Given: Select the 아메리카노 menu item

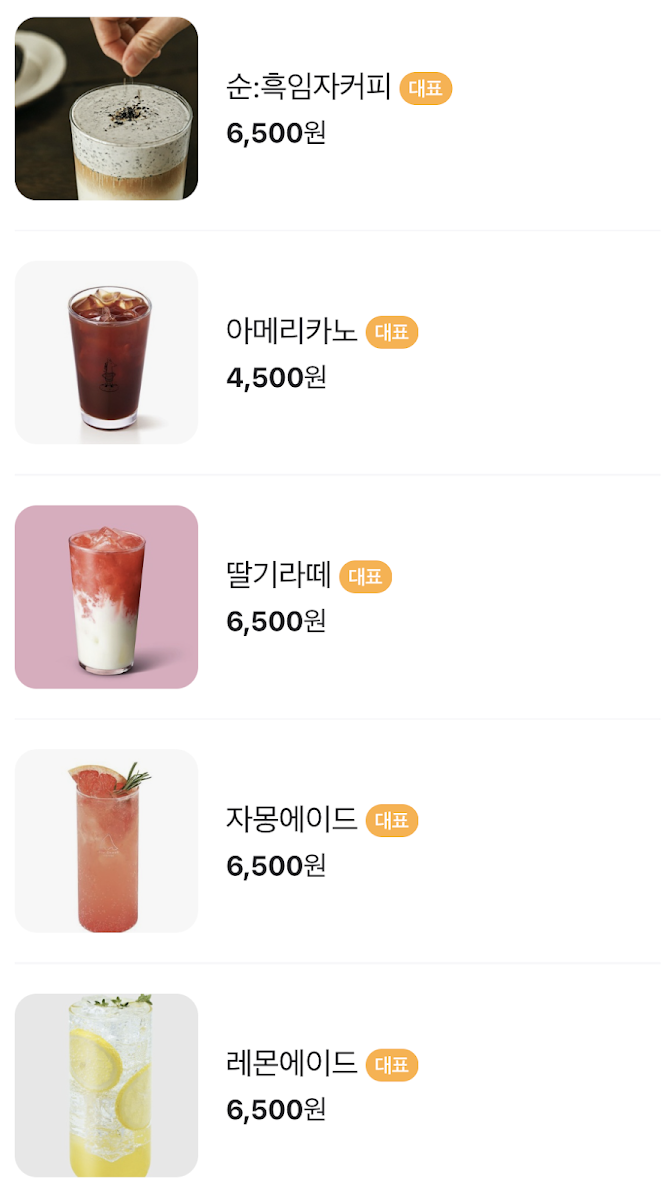Looking at the screenshot, I should [291, 332].
